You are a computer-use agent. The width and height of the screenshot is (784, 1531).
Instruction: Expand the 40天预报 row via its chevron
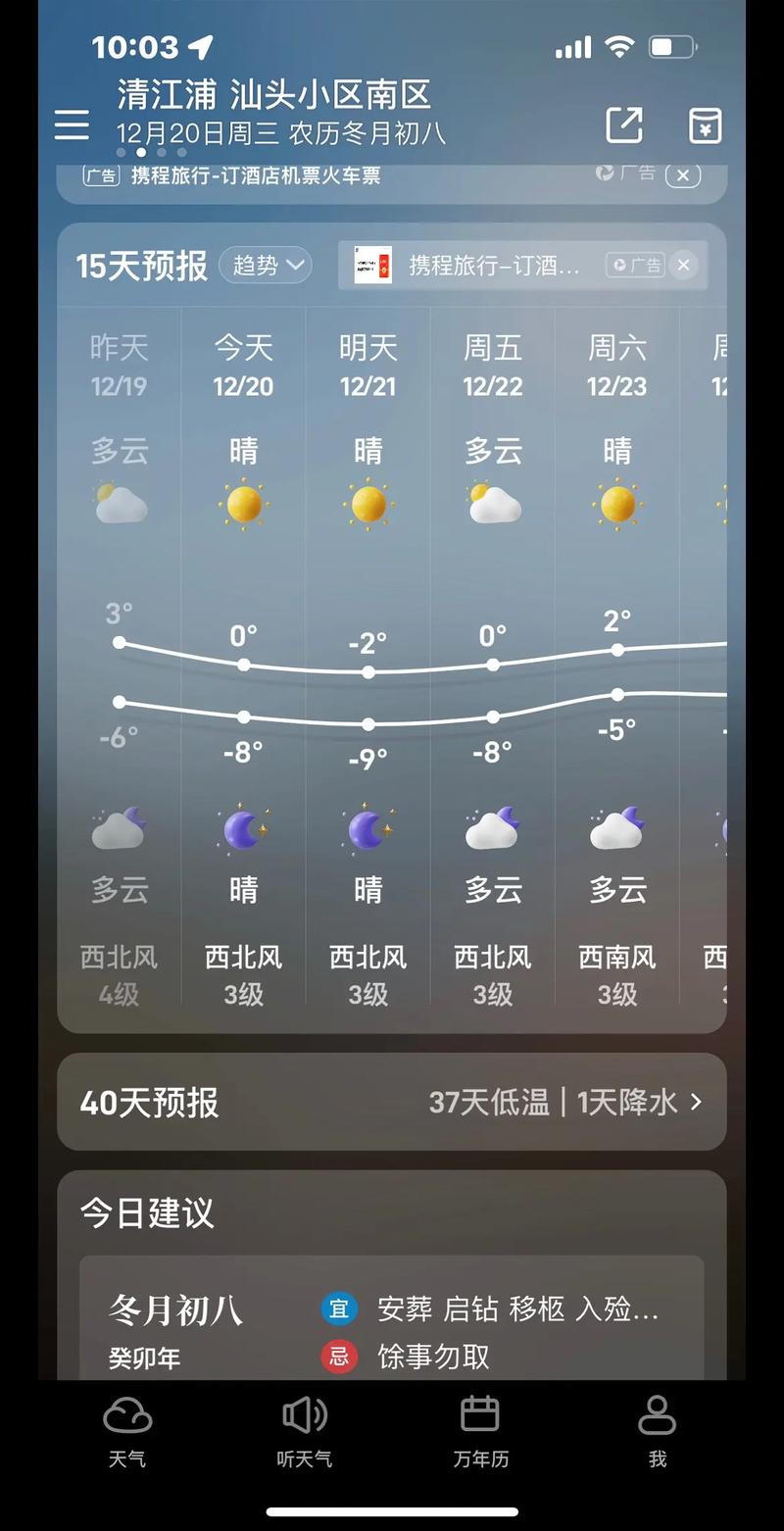(696, 1102)
